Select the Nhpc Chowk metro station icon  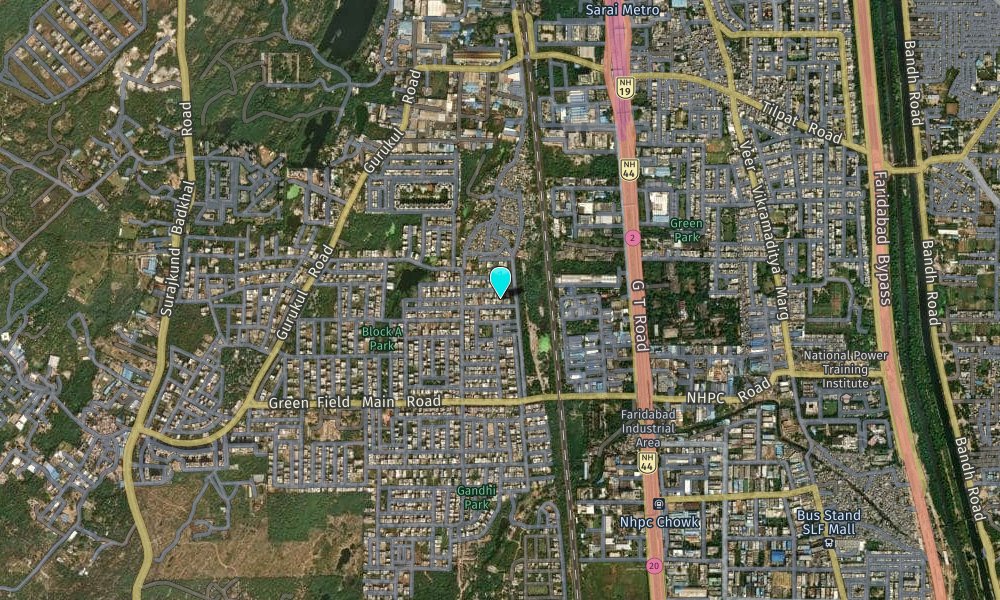pos(657,503)
